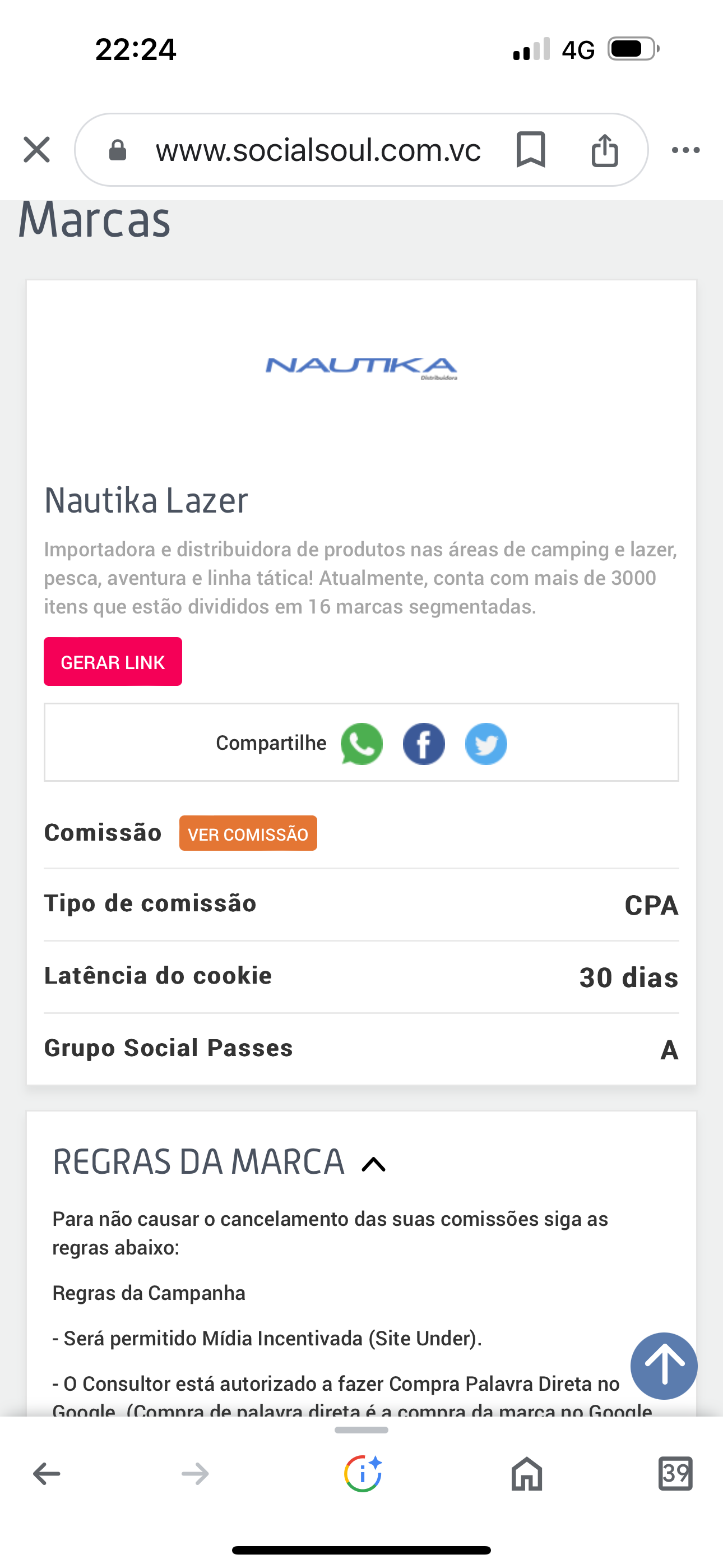
Task: Jump back to top with the arrow button
Action: pos(664,1366)
